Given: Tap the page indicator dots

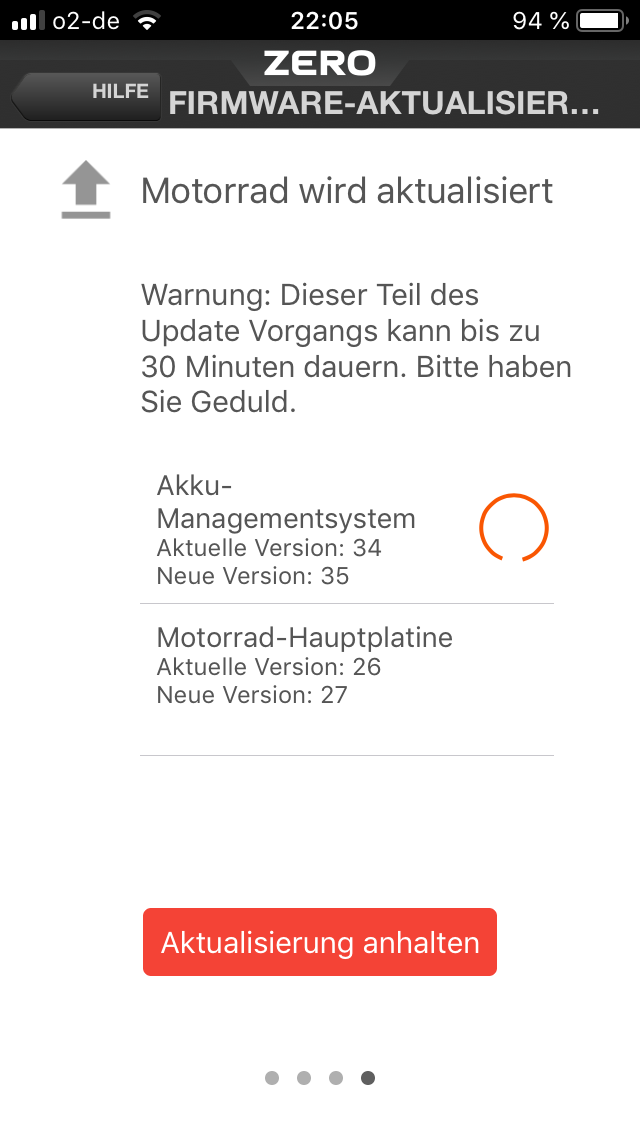Looking at the screenshot, I should [x=320, y=1077].
